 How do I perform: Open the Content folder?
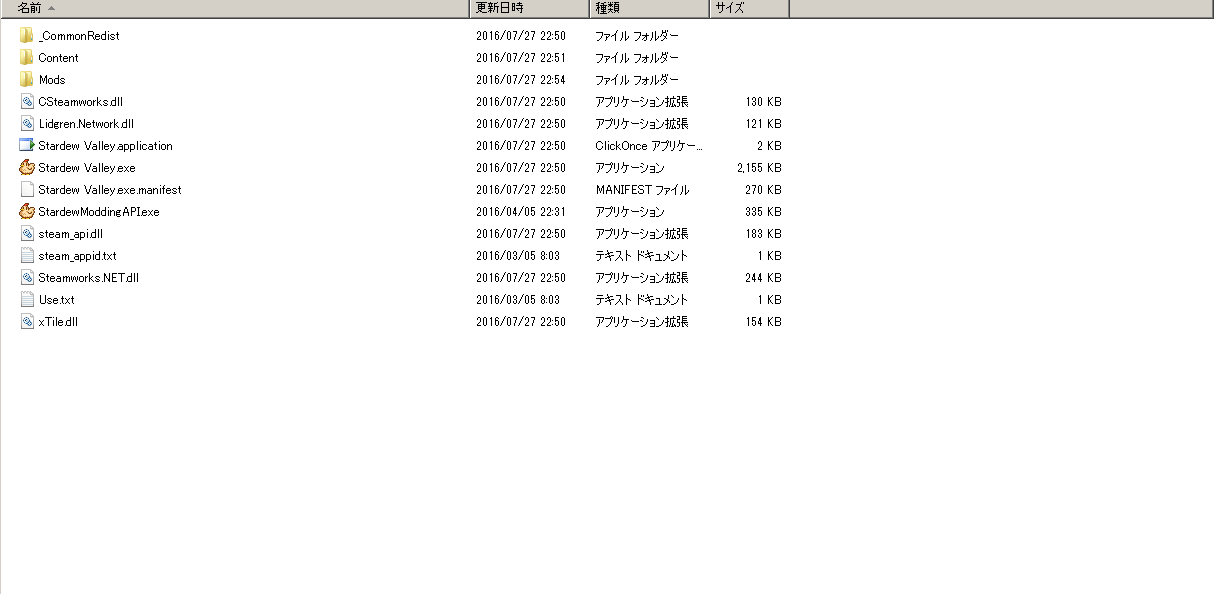(x=58, y=58)
